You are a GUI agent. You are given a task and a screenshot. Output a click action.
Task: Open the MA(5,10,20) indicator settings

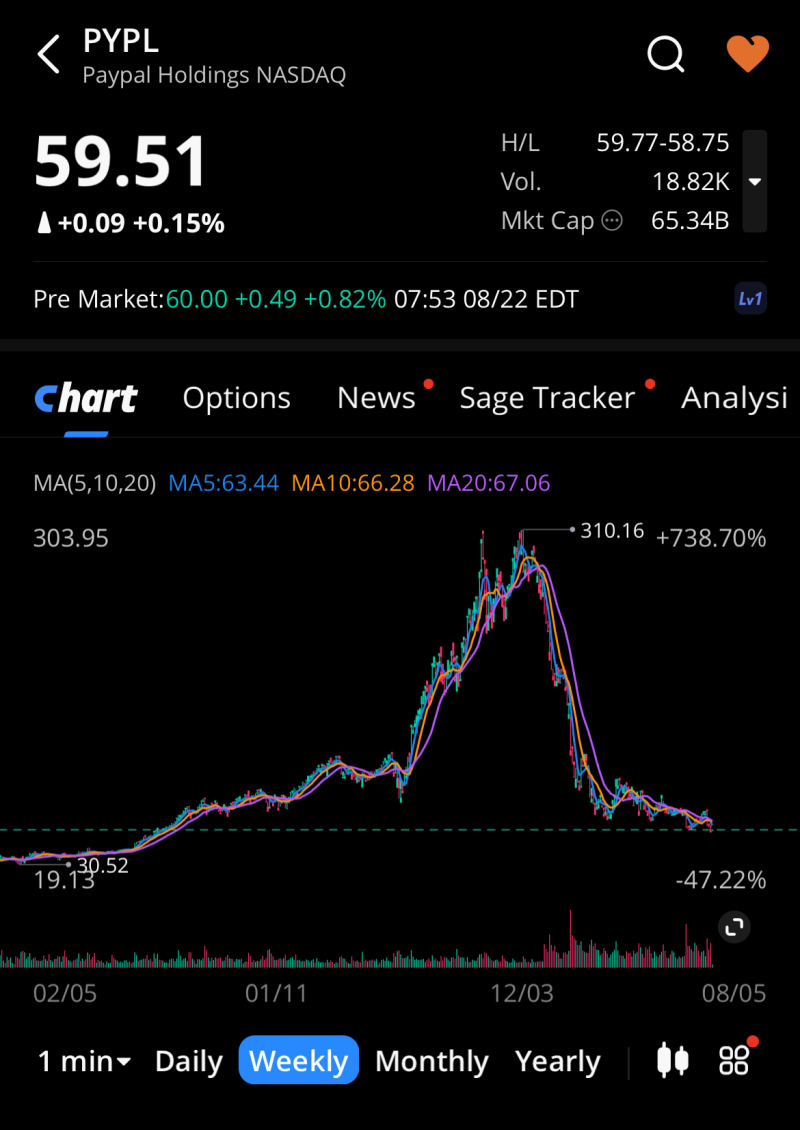point(95,483)
